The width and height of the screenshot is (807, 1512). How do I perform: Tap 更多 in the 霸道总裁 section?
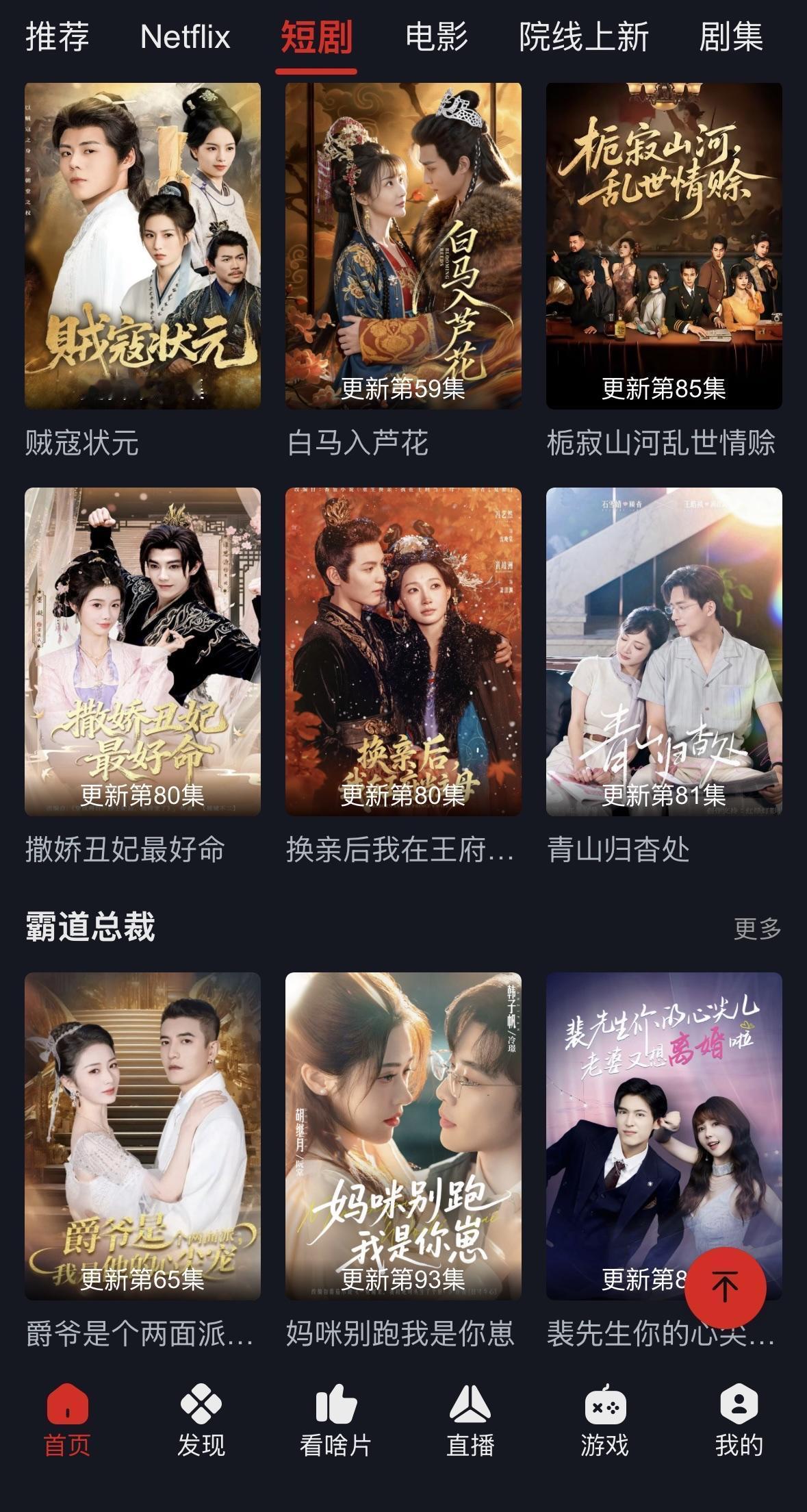point(757,929)
